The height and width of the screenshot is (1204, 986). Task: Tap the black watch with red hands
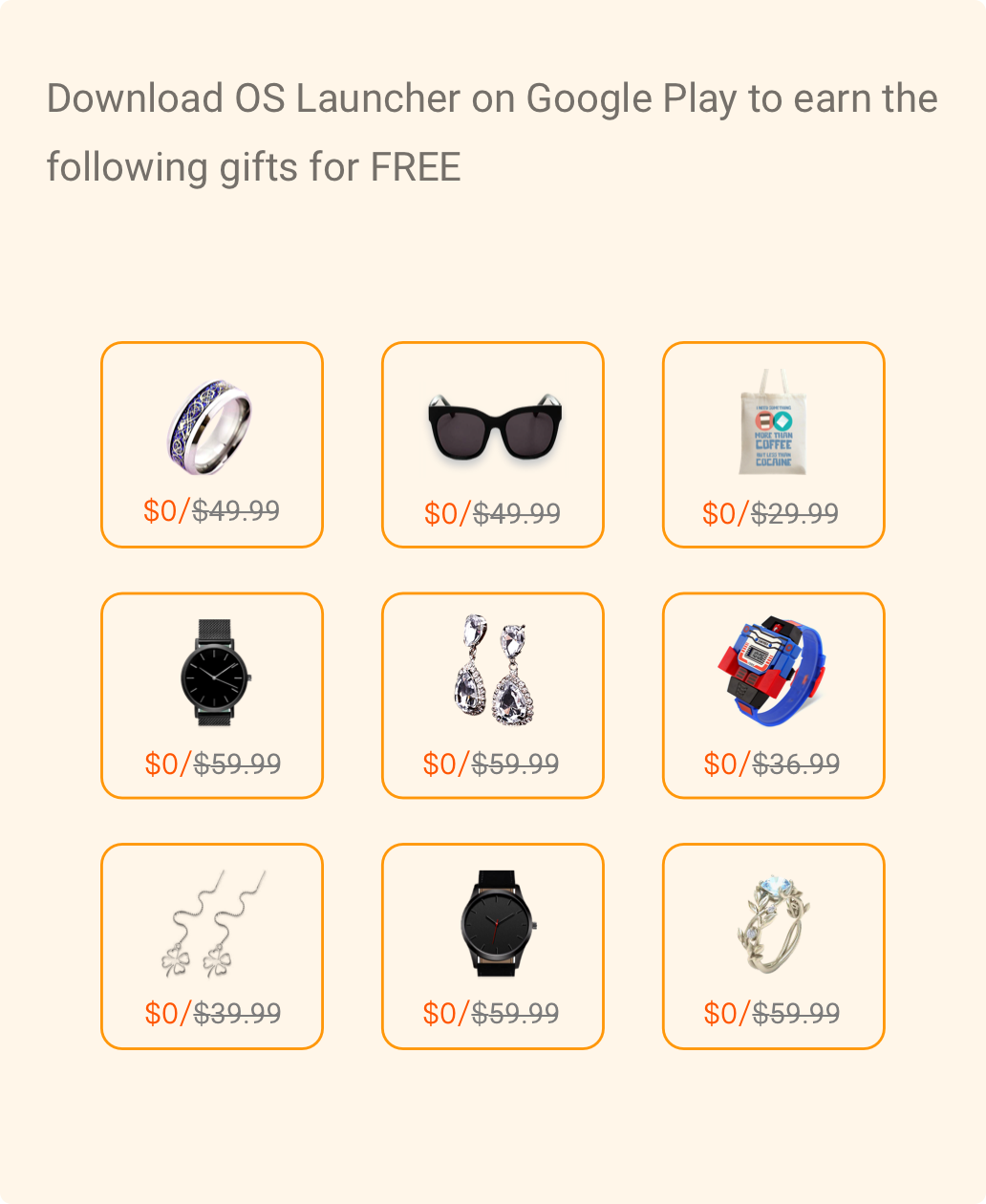(x=492, y=945)
